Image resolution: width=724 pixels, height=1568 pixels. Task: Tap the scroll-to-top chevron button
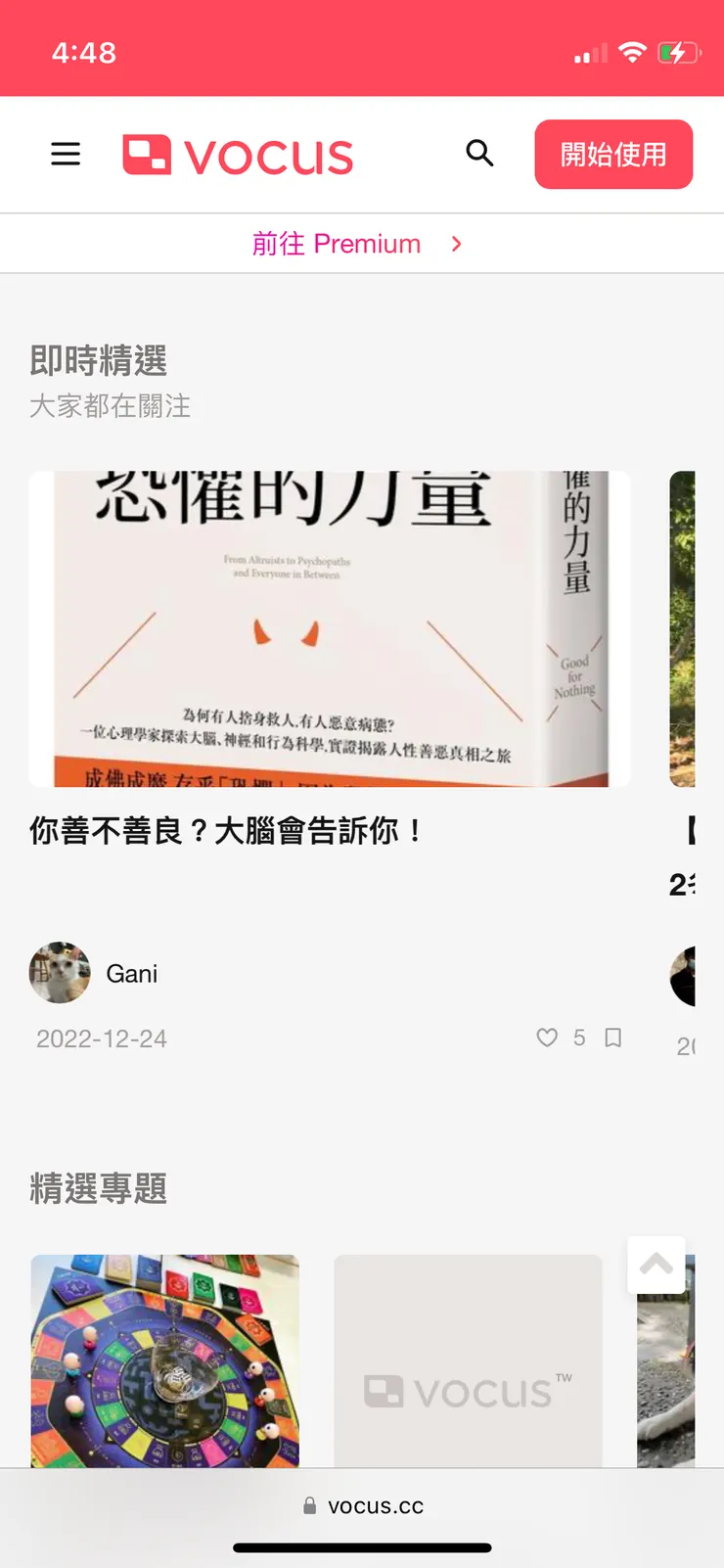tap(656, 1265)
